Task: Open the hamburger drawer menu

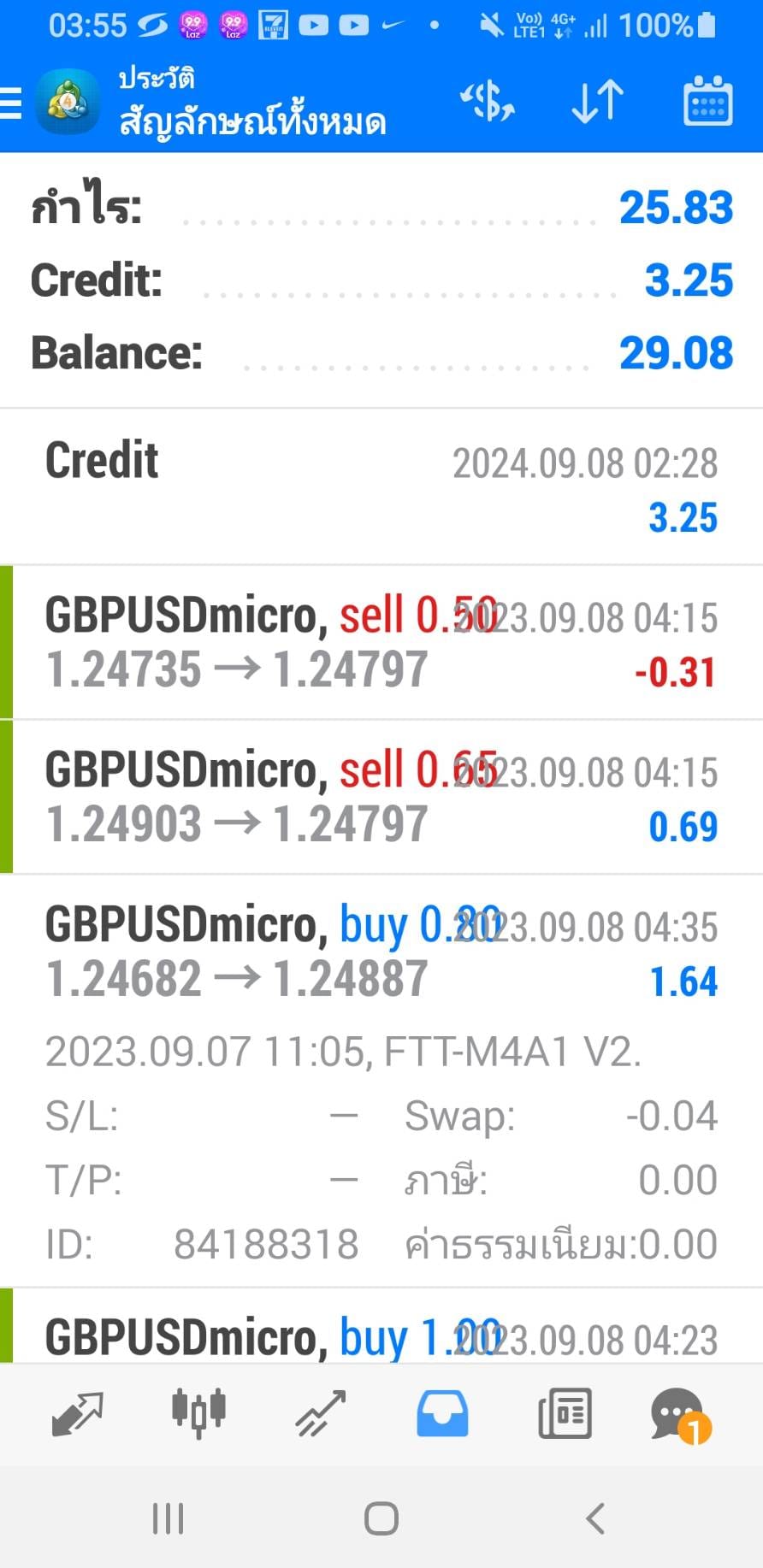Action: pos(11,103)
